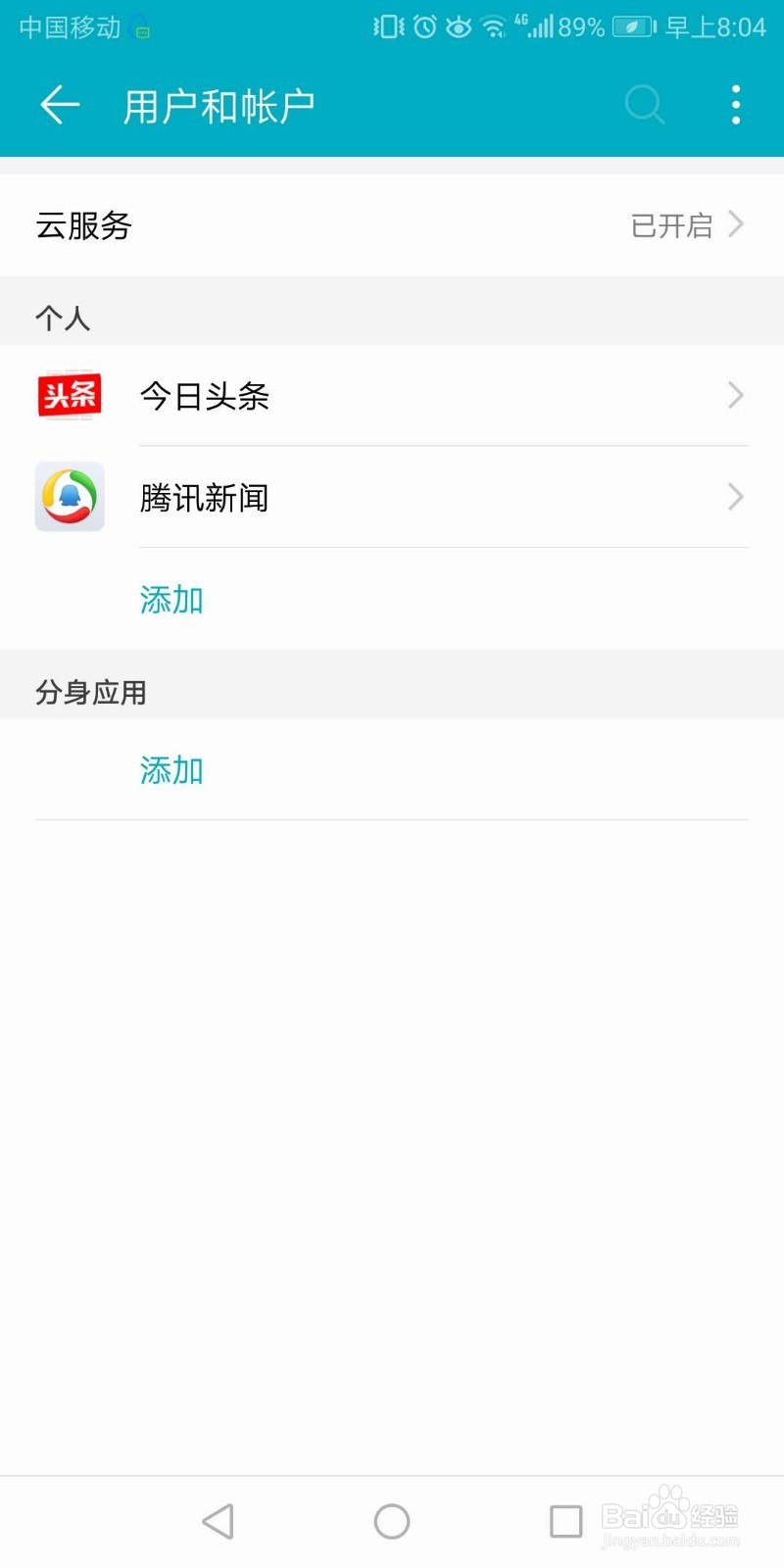This screenshot has width=784, height=1568.
Task: Tap the 个人 section header
Action: (63, 317)
